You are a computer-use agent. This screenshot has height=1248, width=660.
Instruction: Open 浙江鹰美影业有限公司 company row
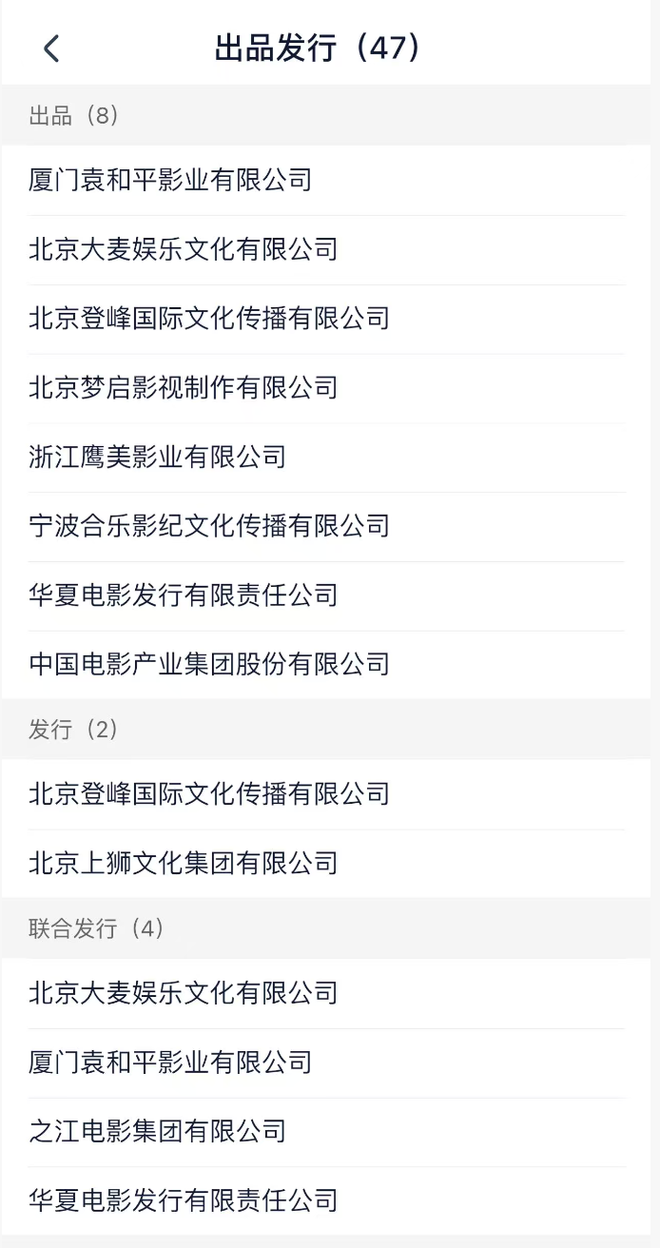158,457
